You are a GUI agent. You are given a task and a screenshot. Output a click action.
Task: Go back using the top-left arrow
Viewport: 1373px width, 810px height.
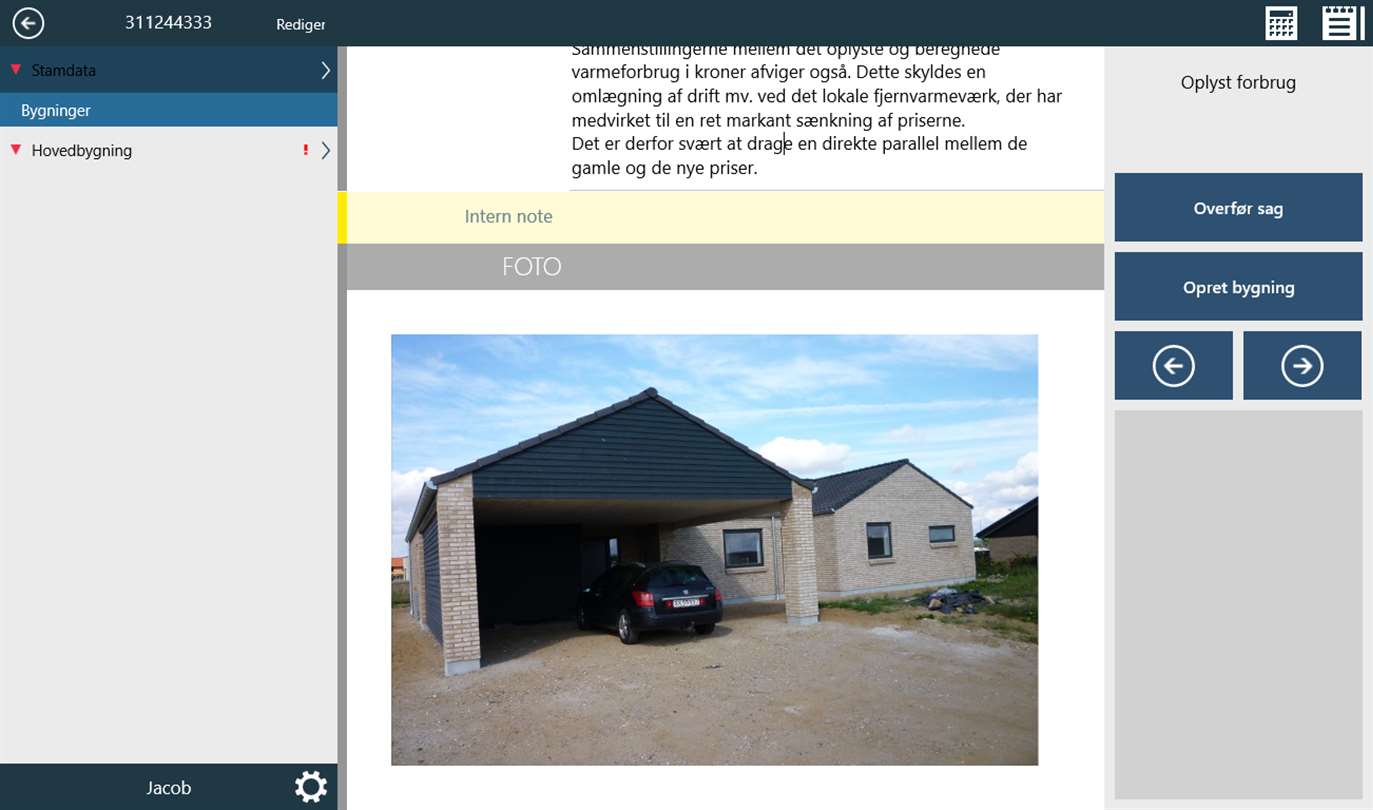28,23
